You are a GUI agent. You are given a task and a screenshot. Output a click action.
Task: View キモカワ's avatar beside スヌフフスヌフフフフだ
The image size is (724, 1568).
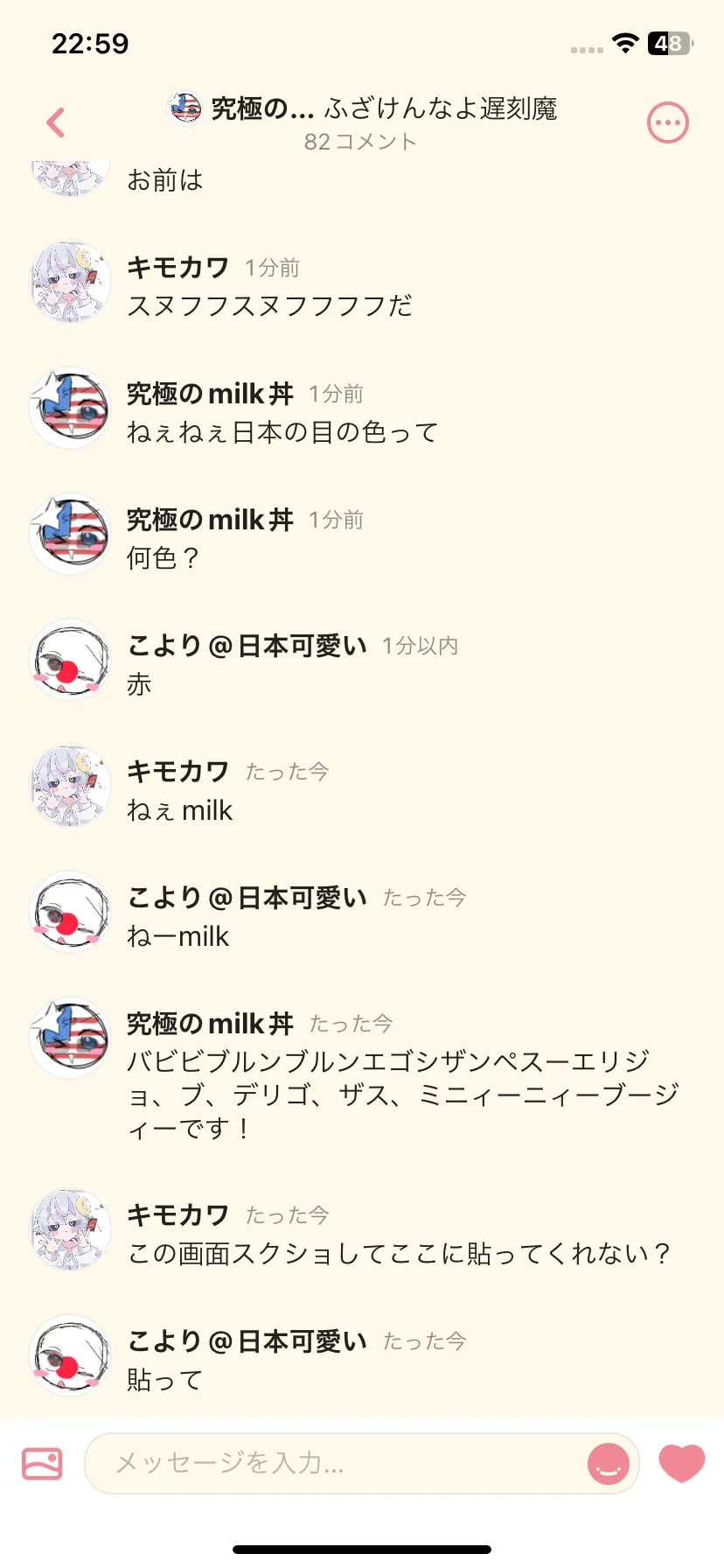tap(70, 283)
